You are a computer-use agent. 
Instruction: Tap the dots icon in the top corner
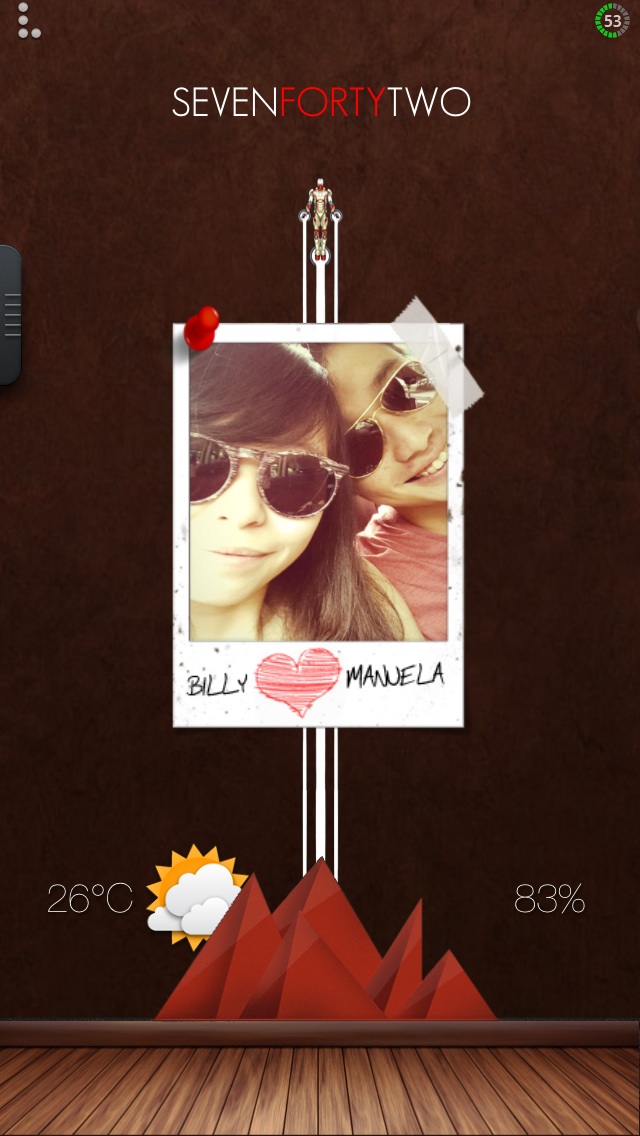(x=28, y=21)
